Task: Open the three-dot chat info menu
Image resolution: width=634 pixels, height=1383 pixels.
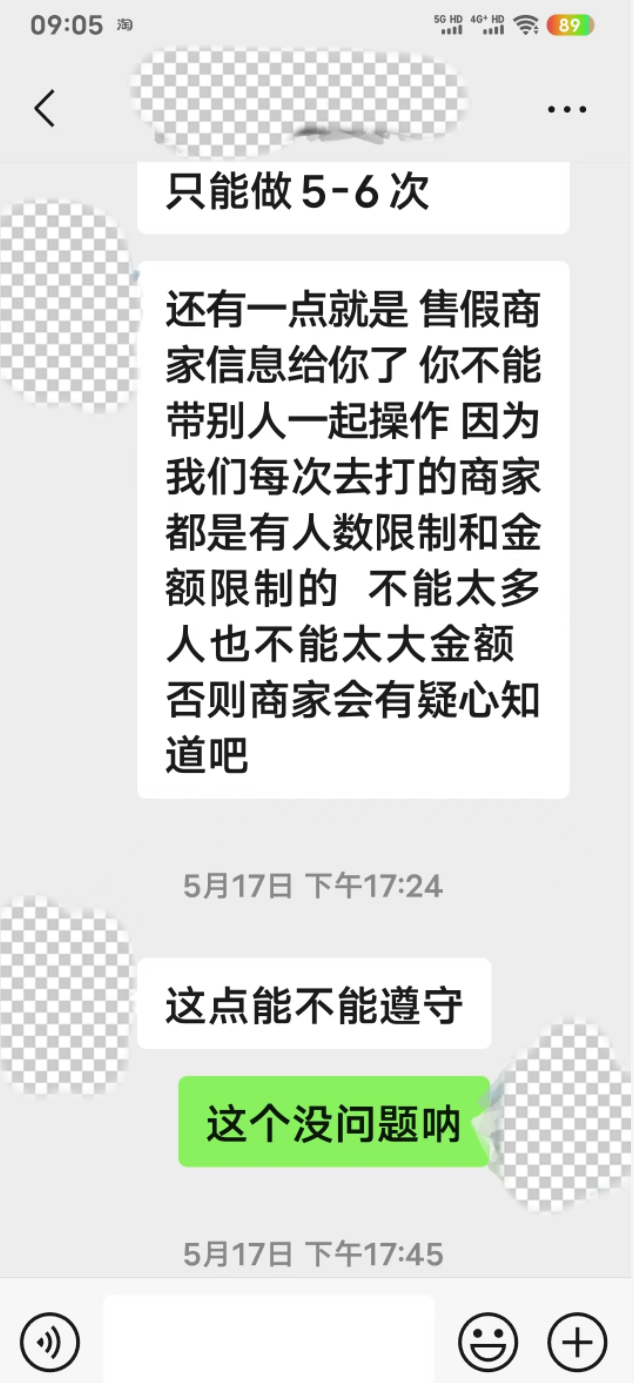Action: [567, 109]
